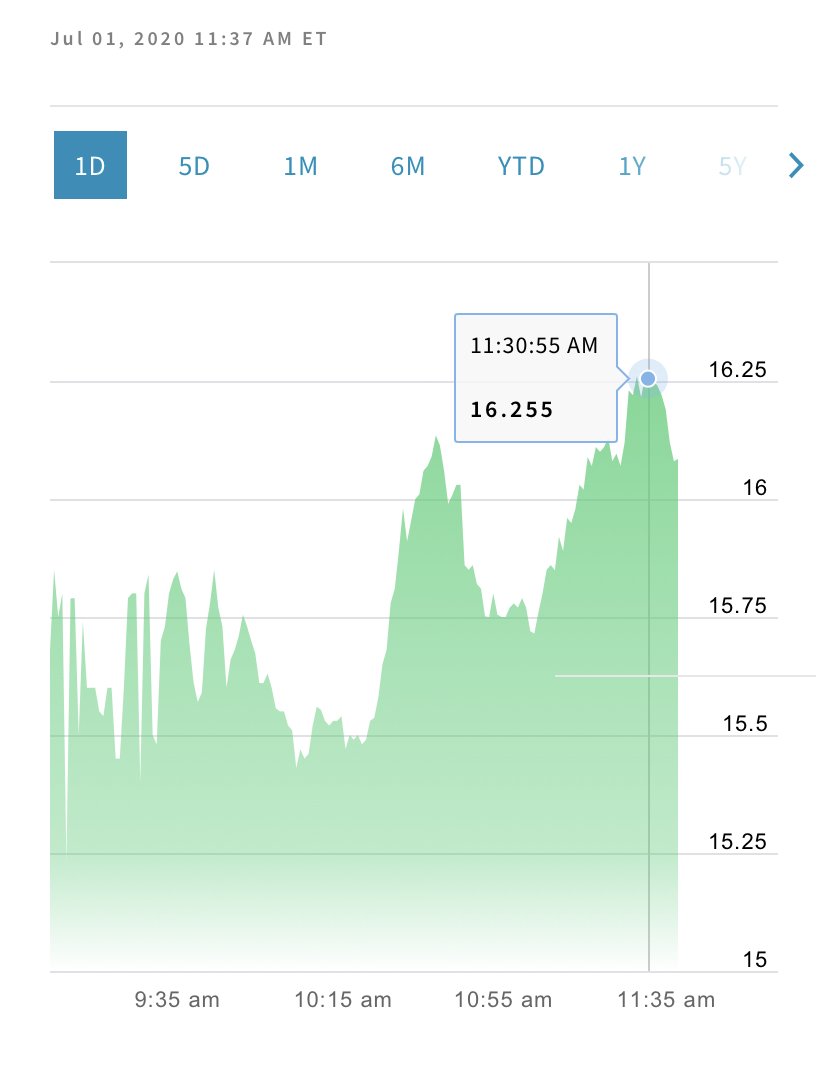The width and height of the screenshot is (828, 1070).
Task: Switch to the 5D chart range
Action: [194, 166]
